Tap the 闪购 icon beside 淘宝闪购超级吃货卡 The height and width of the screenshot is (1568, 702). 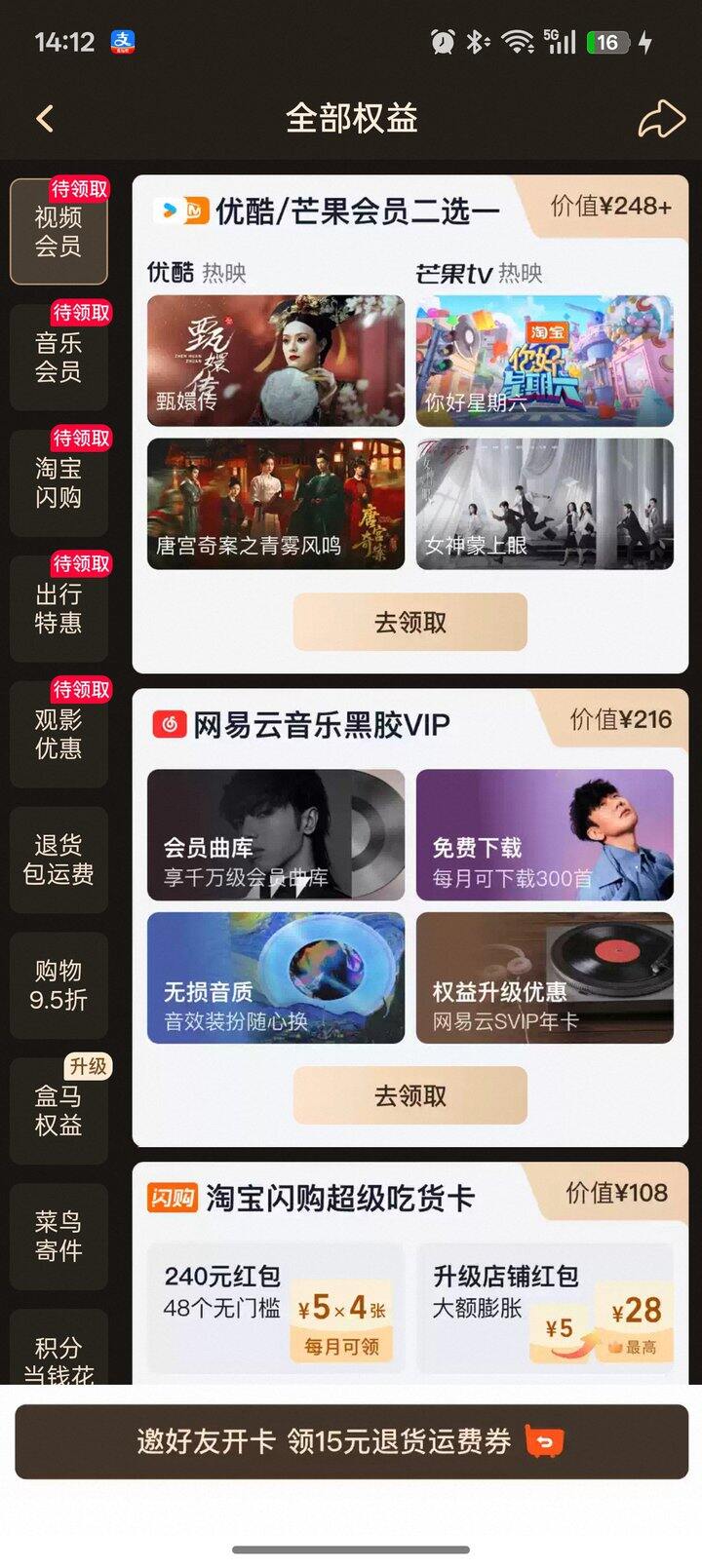[174, 1197]
